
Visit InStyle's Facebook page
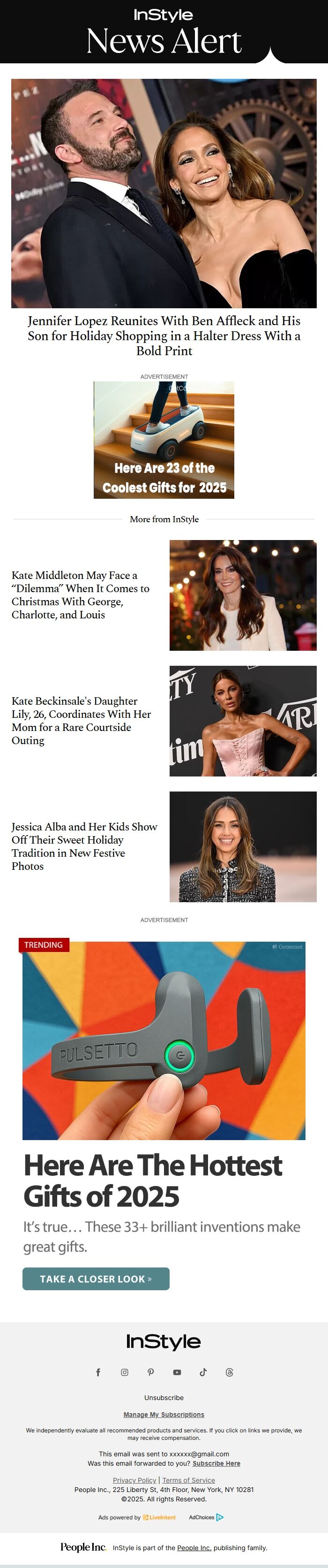coord(98,1372)
